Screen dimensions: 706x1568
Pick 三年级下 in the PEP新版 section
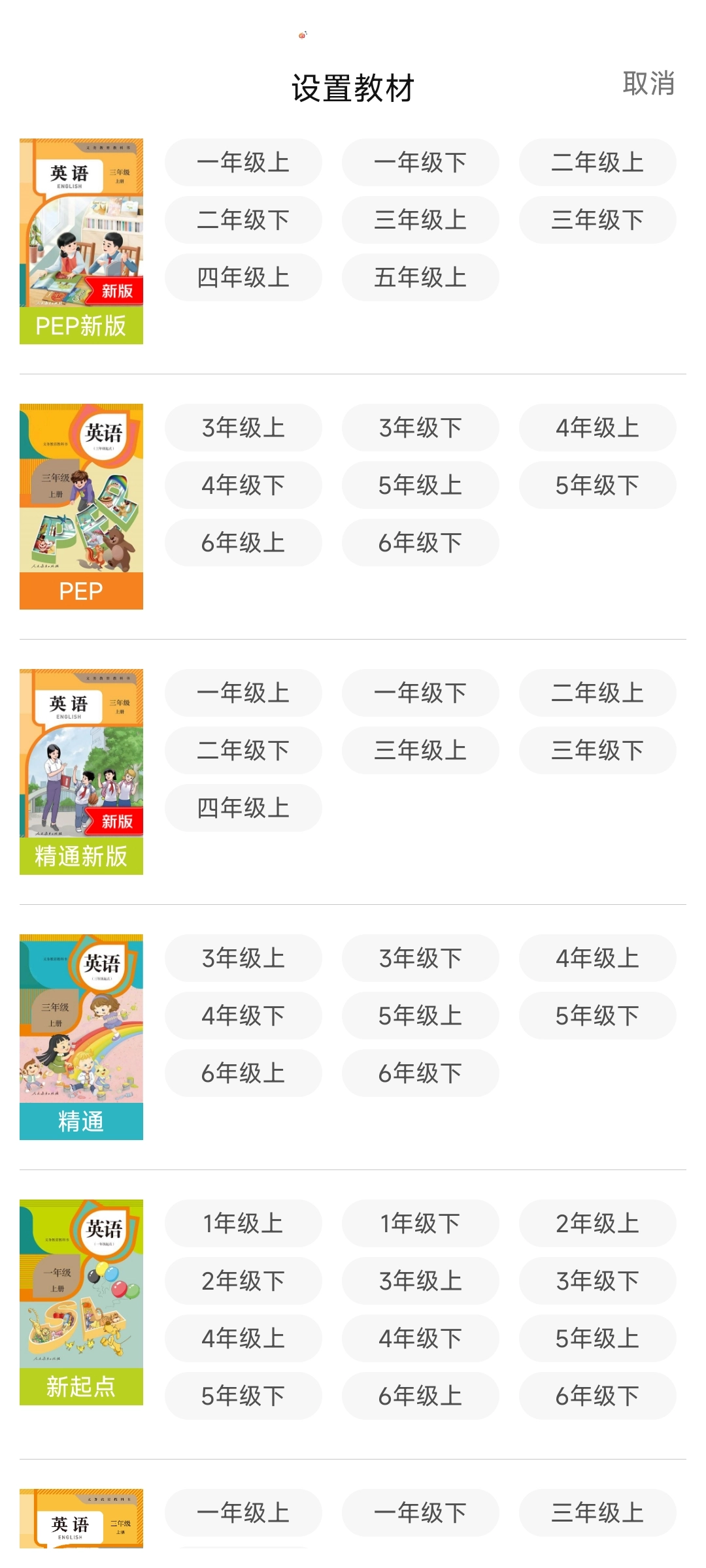click(x=597, y=220)
